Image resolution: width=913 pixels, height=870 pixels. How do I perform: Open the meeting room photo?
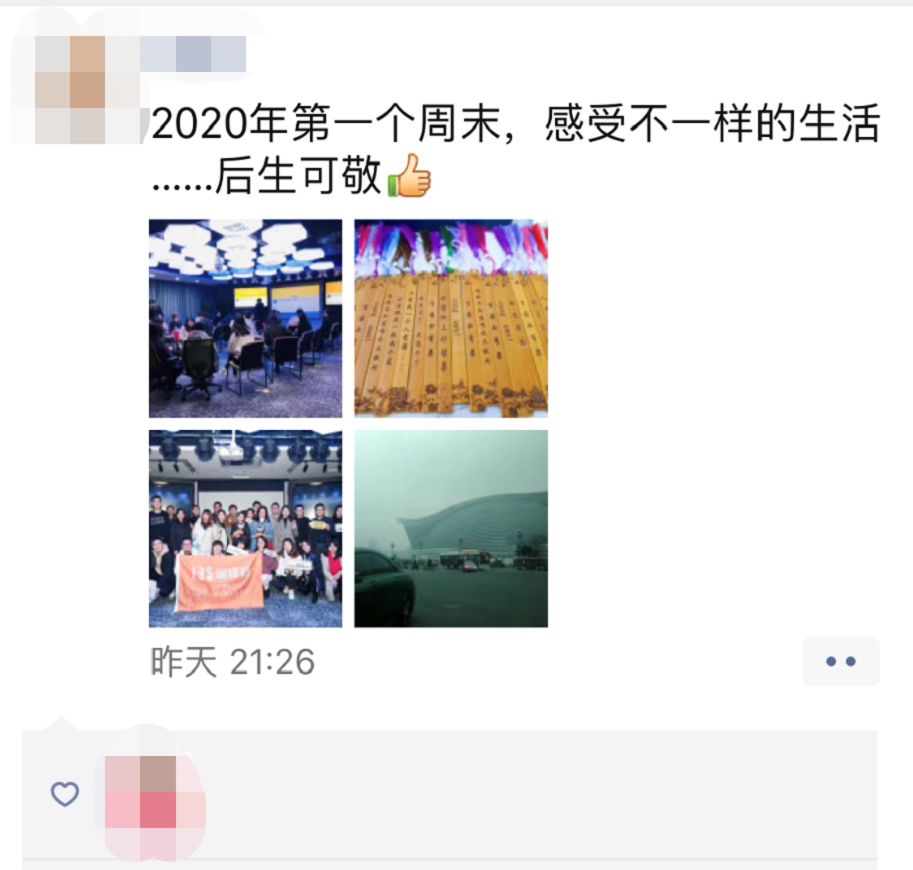[245, 318]
